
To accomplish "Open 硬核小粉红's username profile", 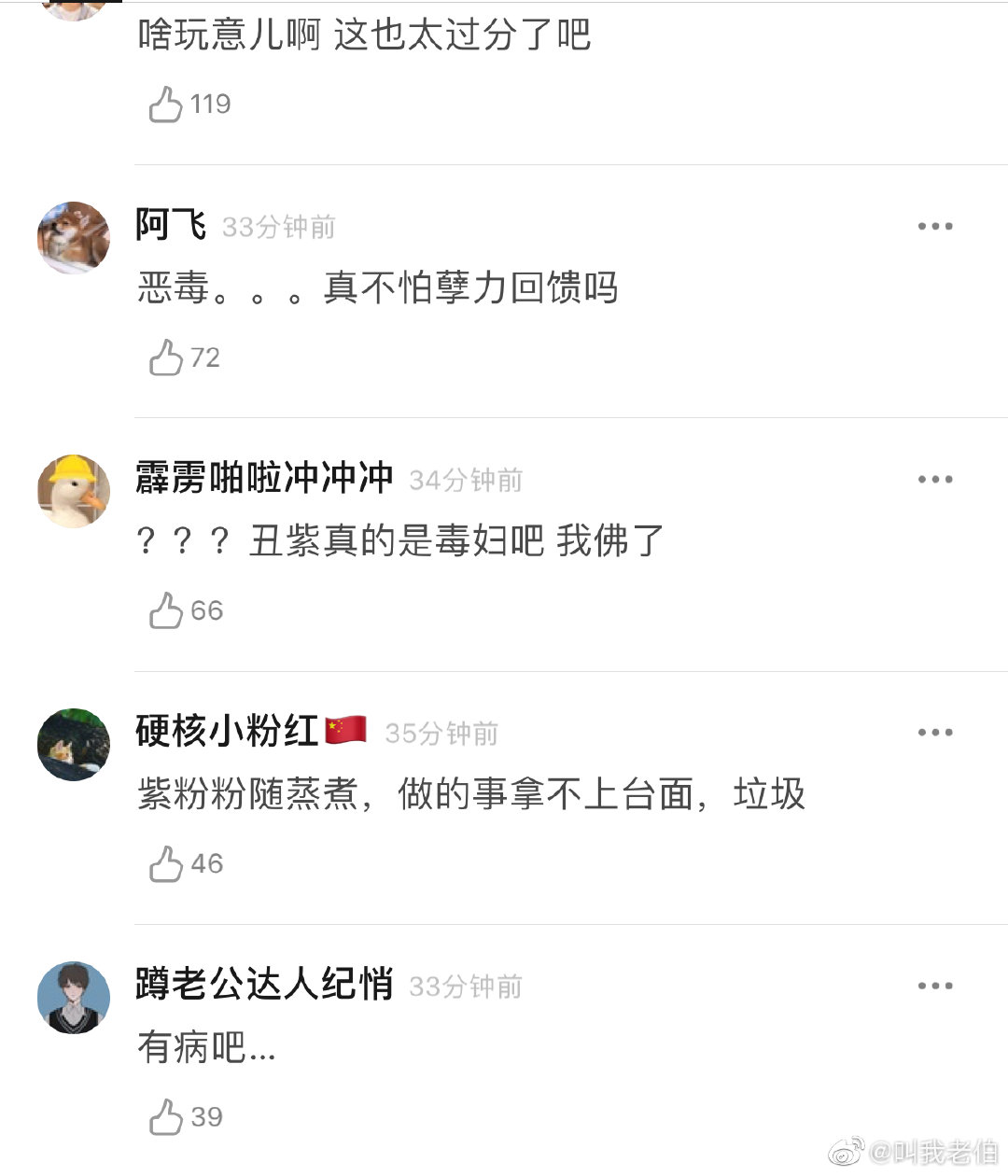I will tap(227, 731).
